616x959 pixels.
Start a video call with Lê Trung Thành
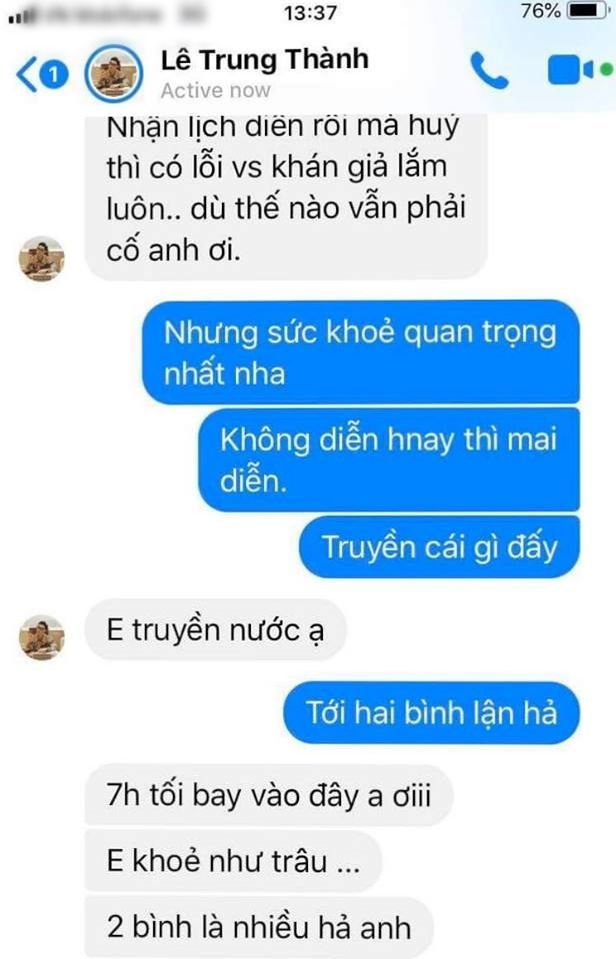(x=570, y=72)
